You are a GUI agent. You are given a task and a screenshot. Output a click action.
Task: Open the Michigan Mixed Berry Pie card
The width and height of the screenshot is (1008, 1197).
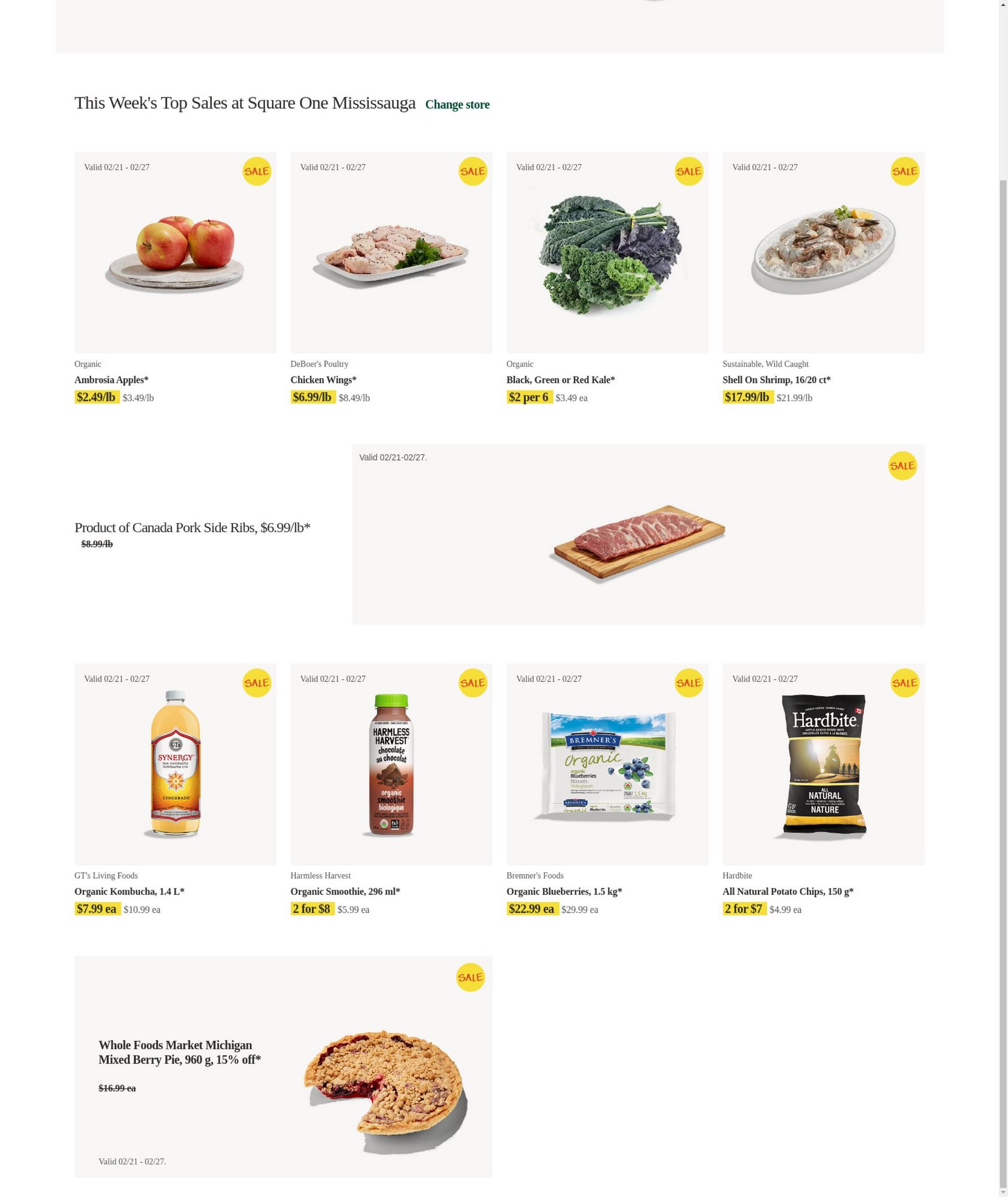(283, 1067)
